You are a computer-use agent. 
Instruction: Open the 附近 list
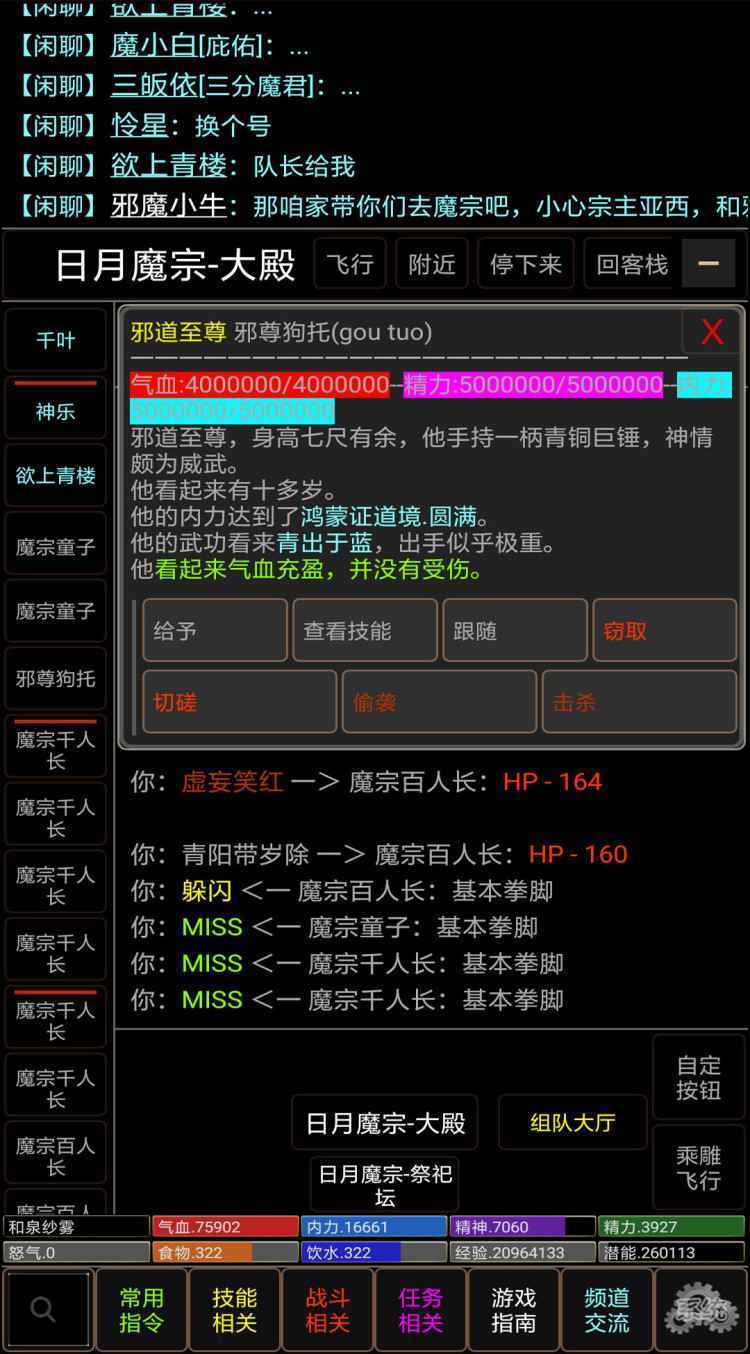432,264
